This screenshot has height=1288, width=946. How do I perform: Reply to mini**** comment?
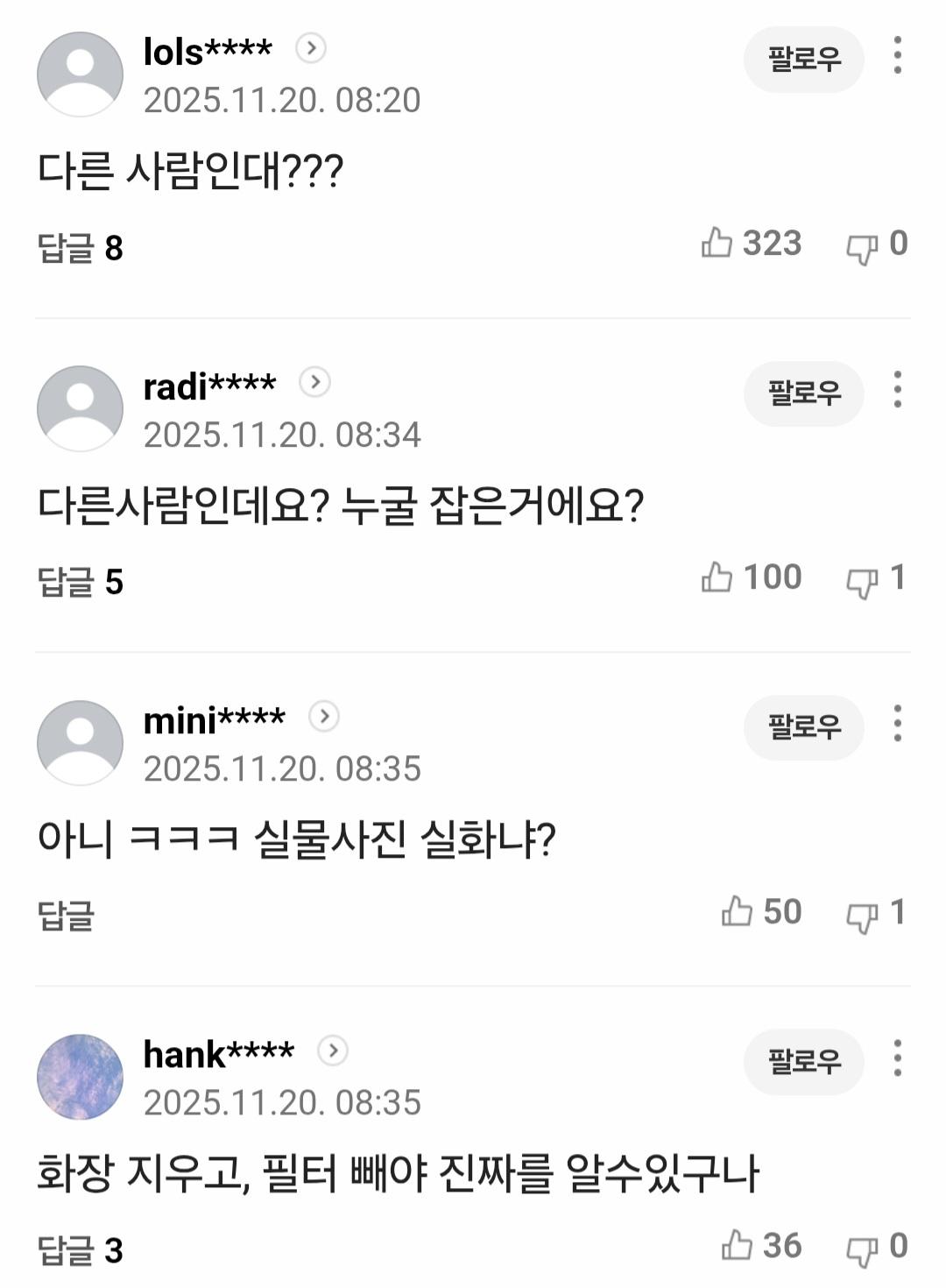[x=66, y=916]
